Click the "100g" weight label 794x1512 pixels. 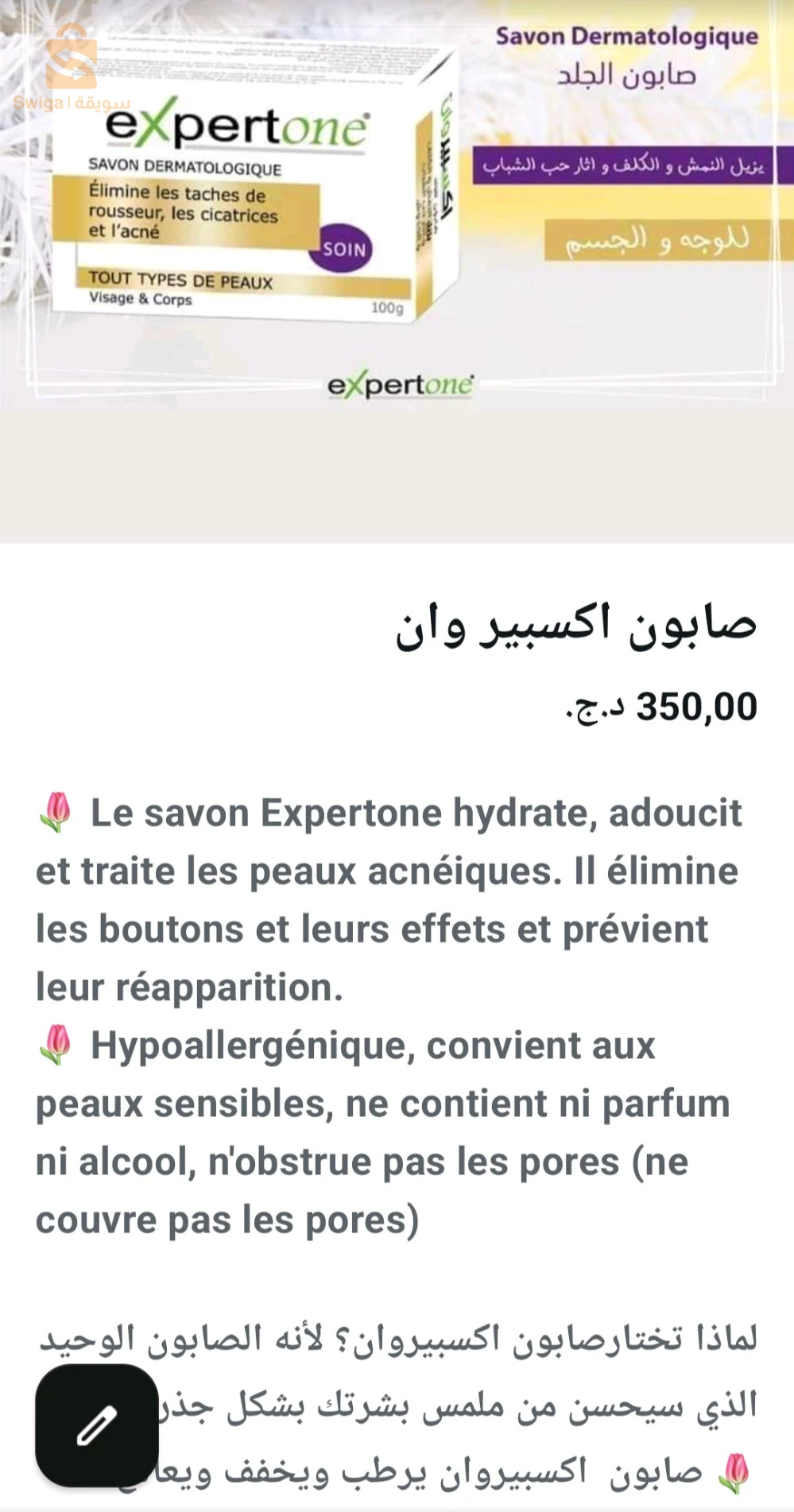(389, 309)
